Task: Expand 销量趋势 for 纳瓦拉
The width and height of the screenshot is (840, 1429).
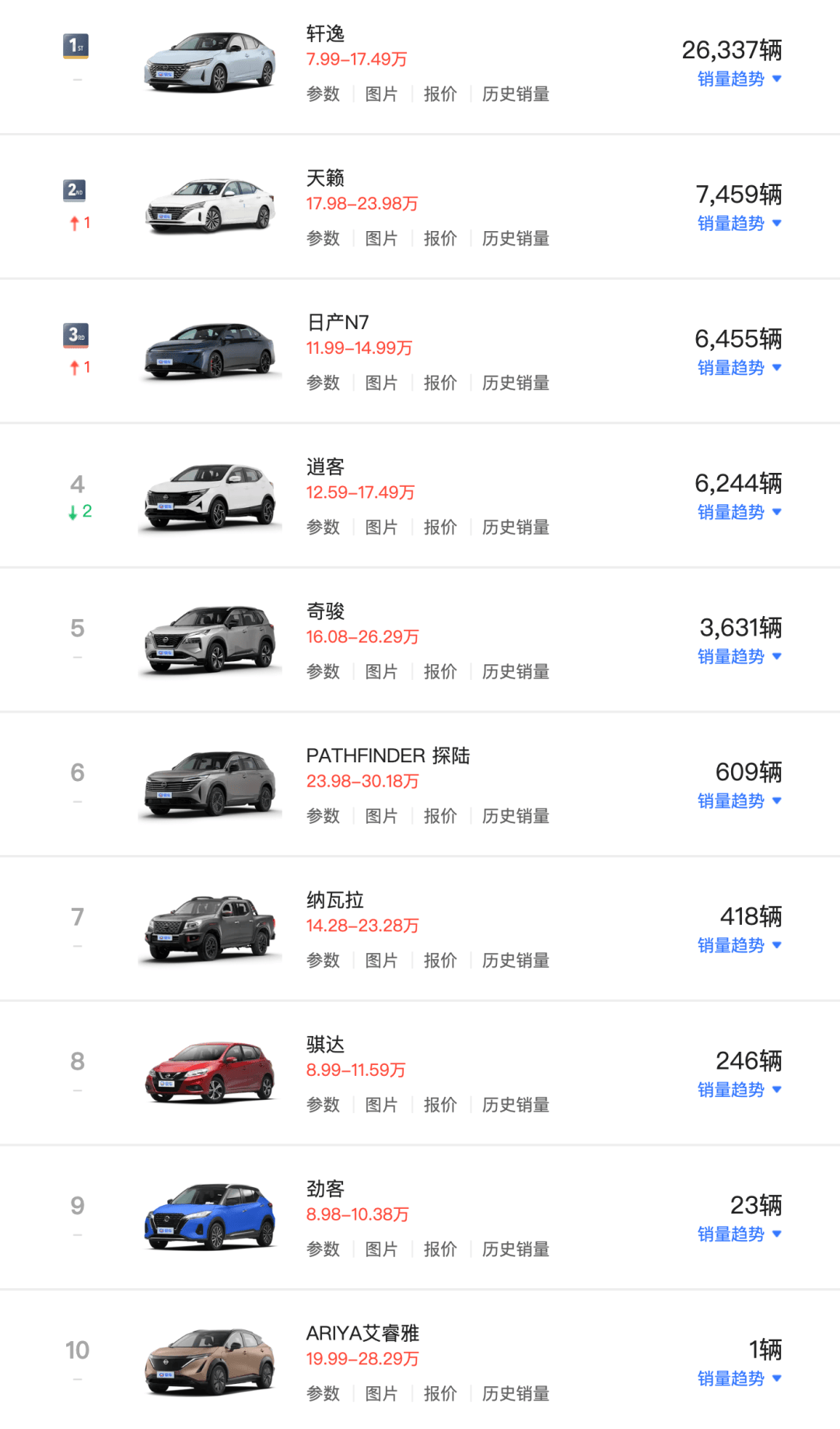Action: (x=739, y=945)
